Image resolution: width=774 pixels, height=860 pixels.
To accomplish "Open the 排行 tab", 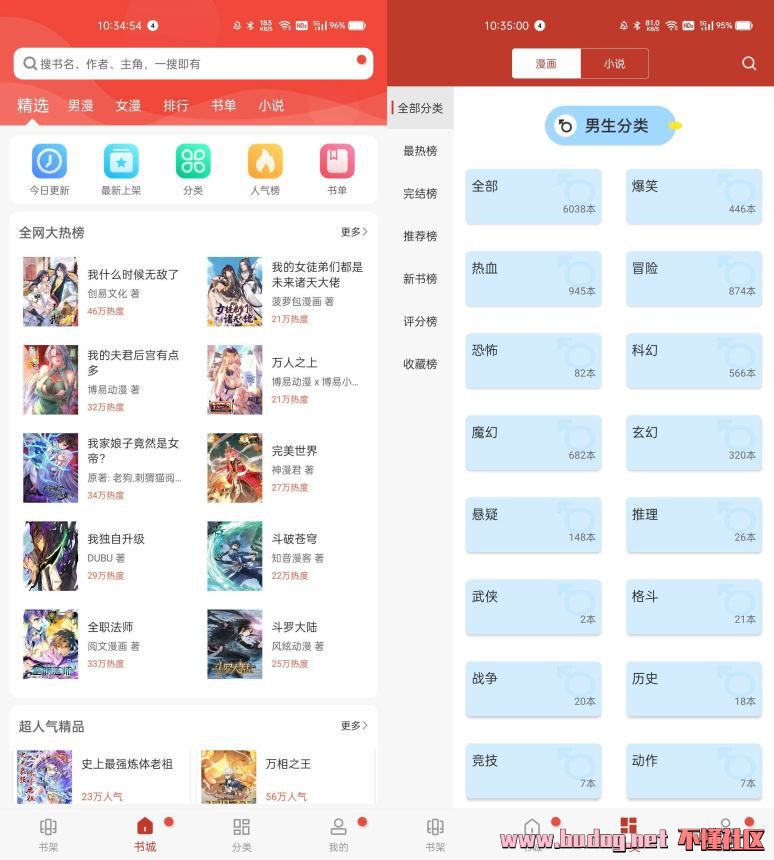I will [176, 105].
